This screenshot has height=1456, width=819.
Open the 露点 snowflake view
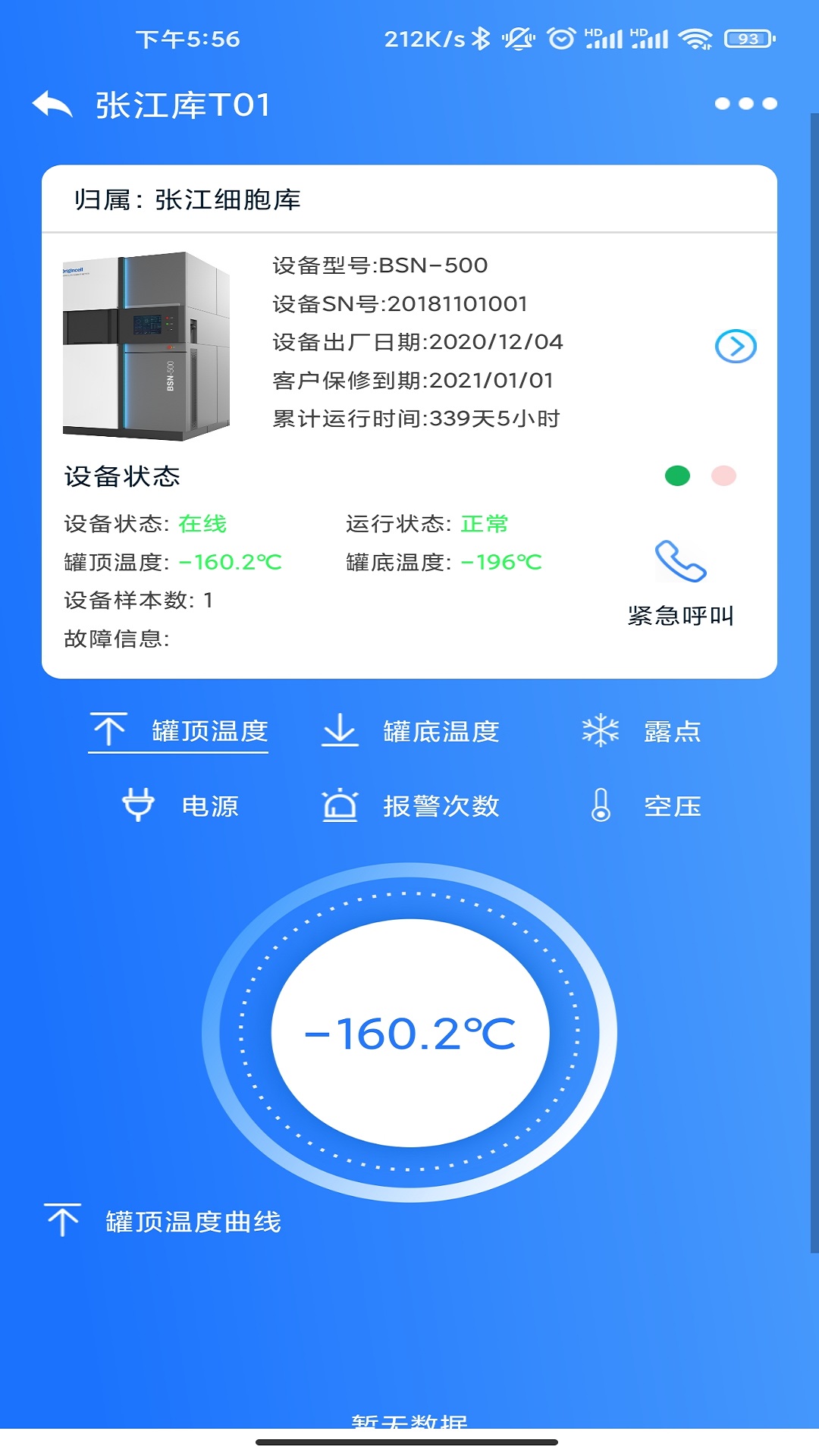603,729
